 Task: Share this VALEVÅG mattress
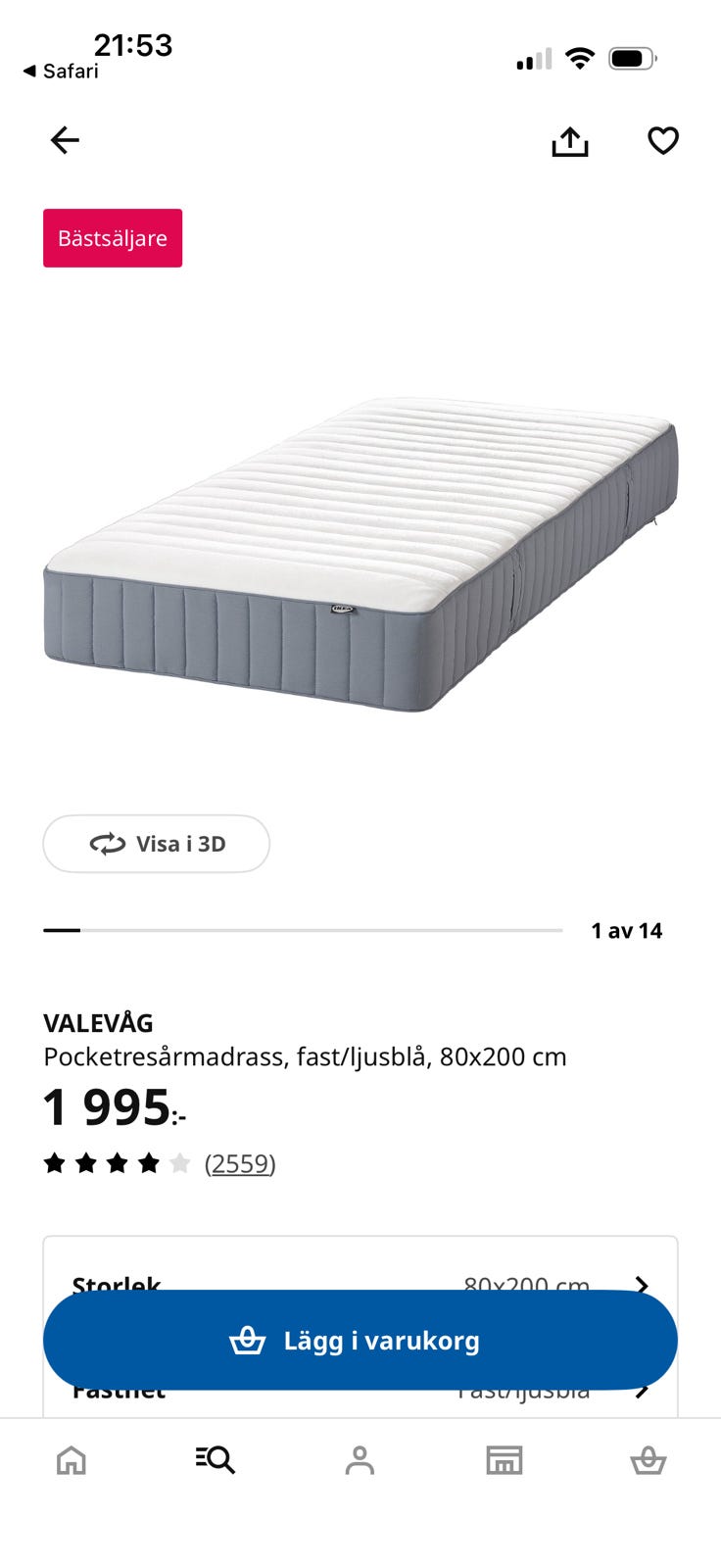pyautogui.click(x=569, y=142)
